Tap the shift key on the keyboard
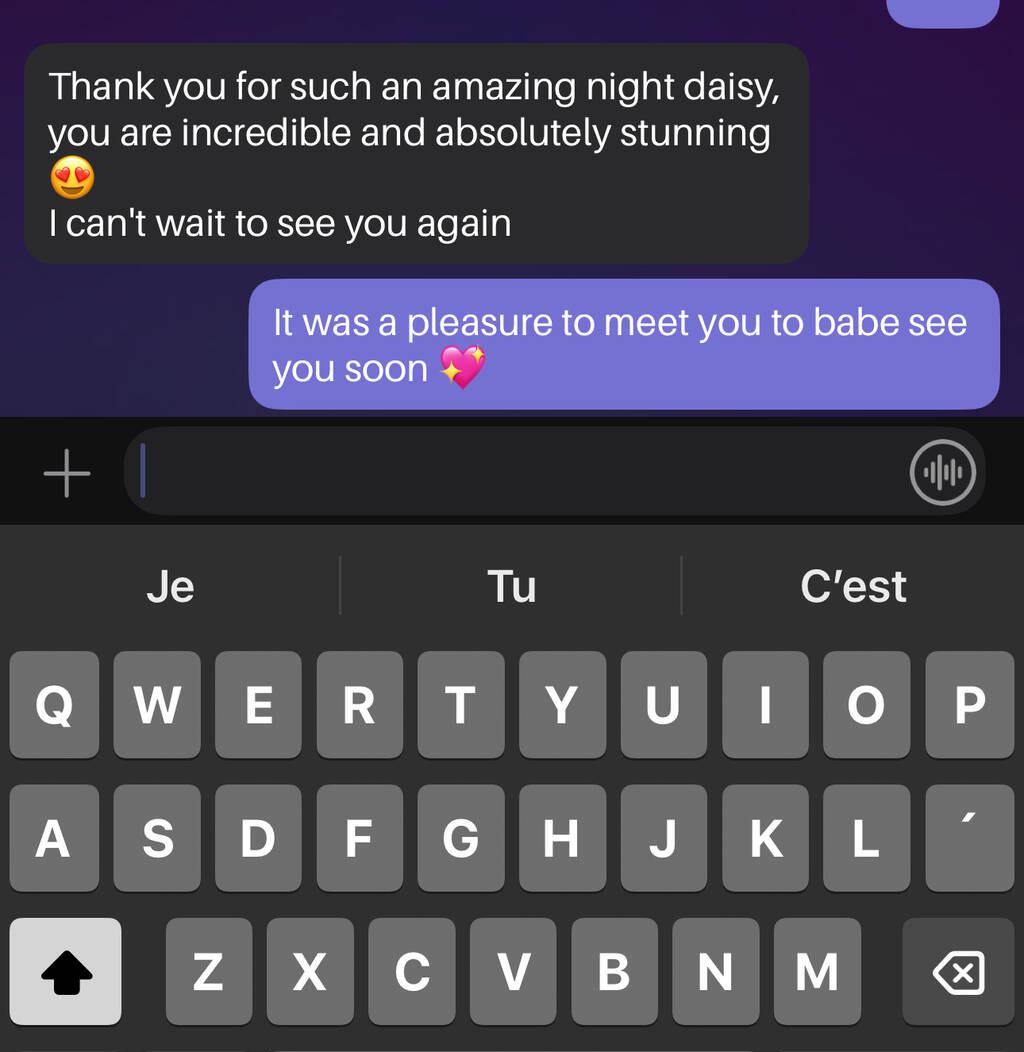This screenshot has width=1024, height=1052. pyautogui.click(x=66, y=971)
